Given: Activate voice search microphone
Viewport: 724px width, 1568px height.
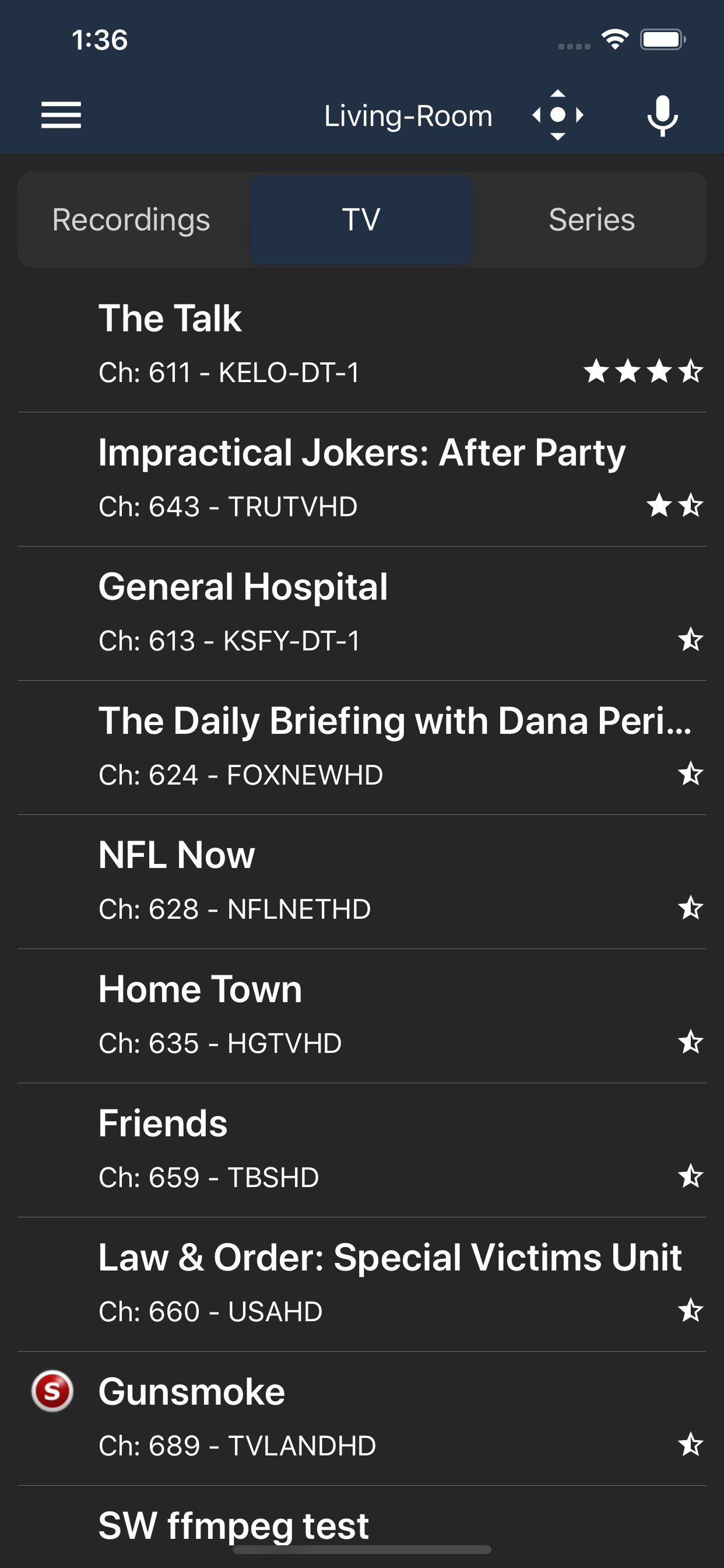Looking at the screenshot, I should pyautogui.click(x=663, y=116).
